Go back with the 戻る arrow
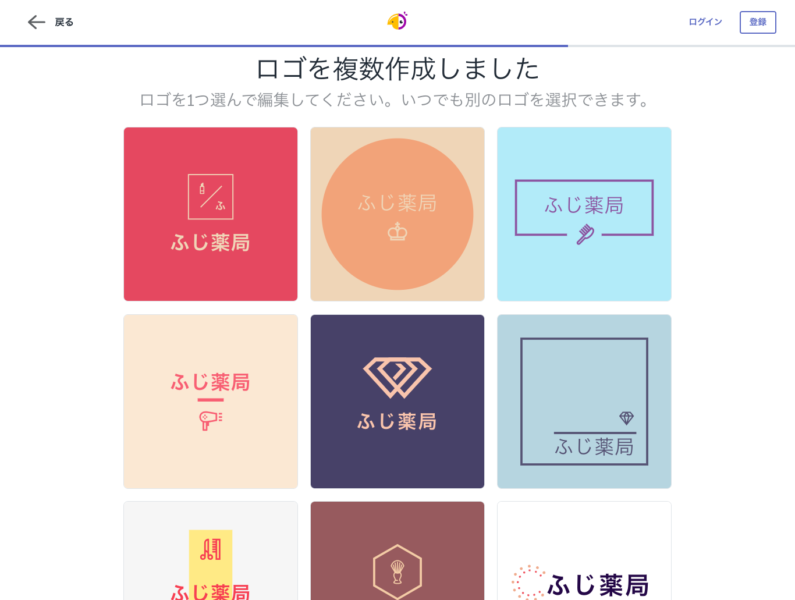795x600 pixels. (x=50, y=22)
